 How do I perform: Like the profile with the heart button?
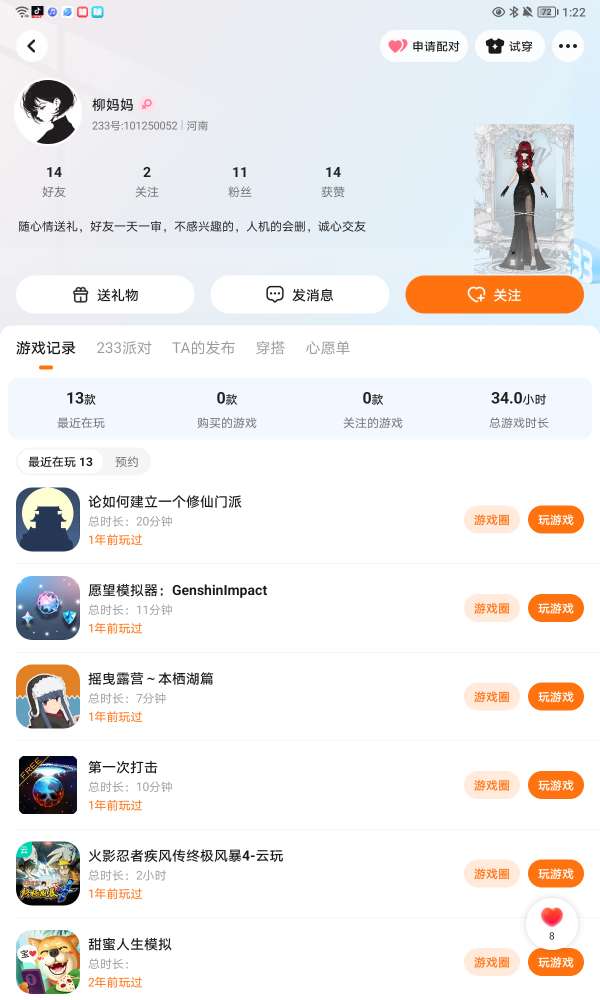pyautogui.click(x=552, y=918)
